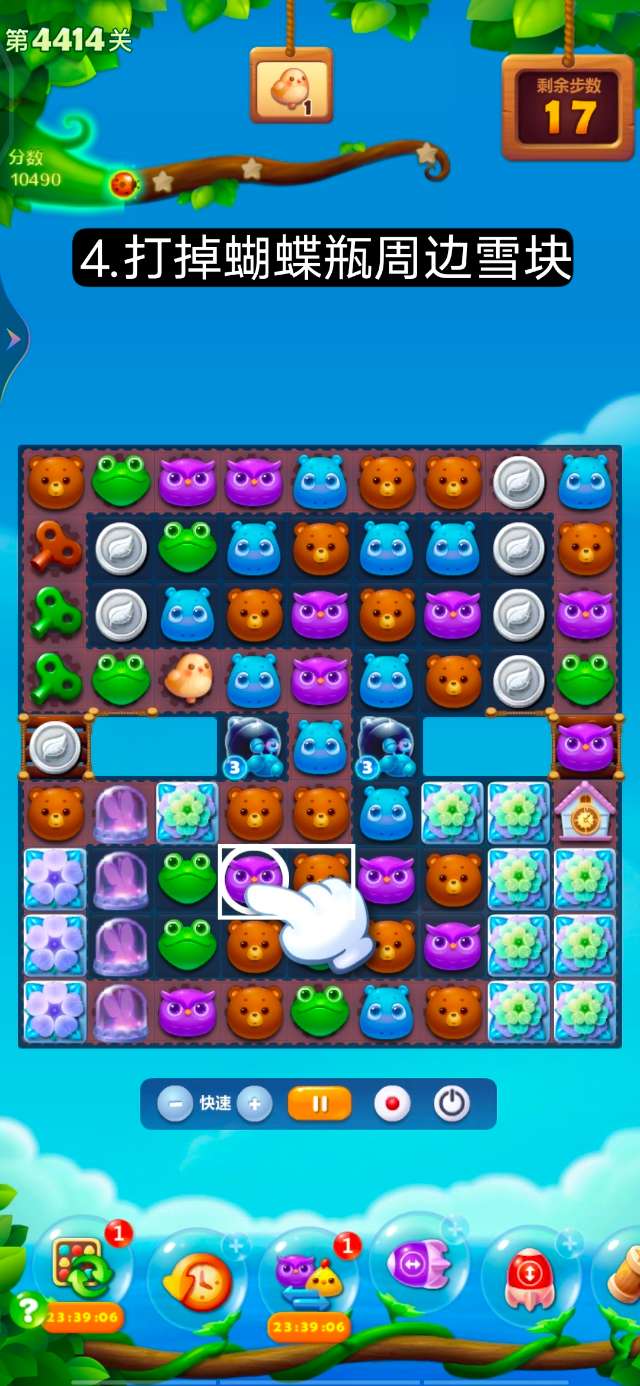Increase playback speed with plus button
This screenshot has width=640, height=1386.
click(x=254, y=1104)
